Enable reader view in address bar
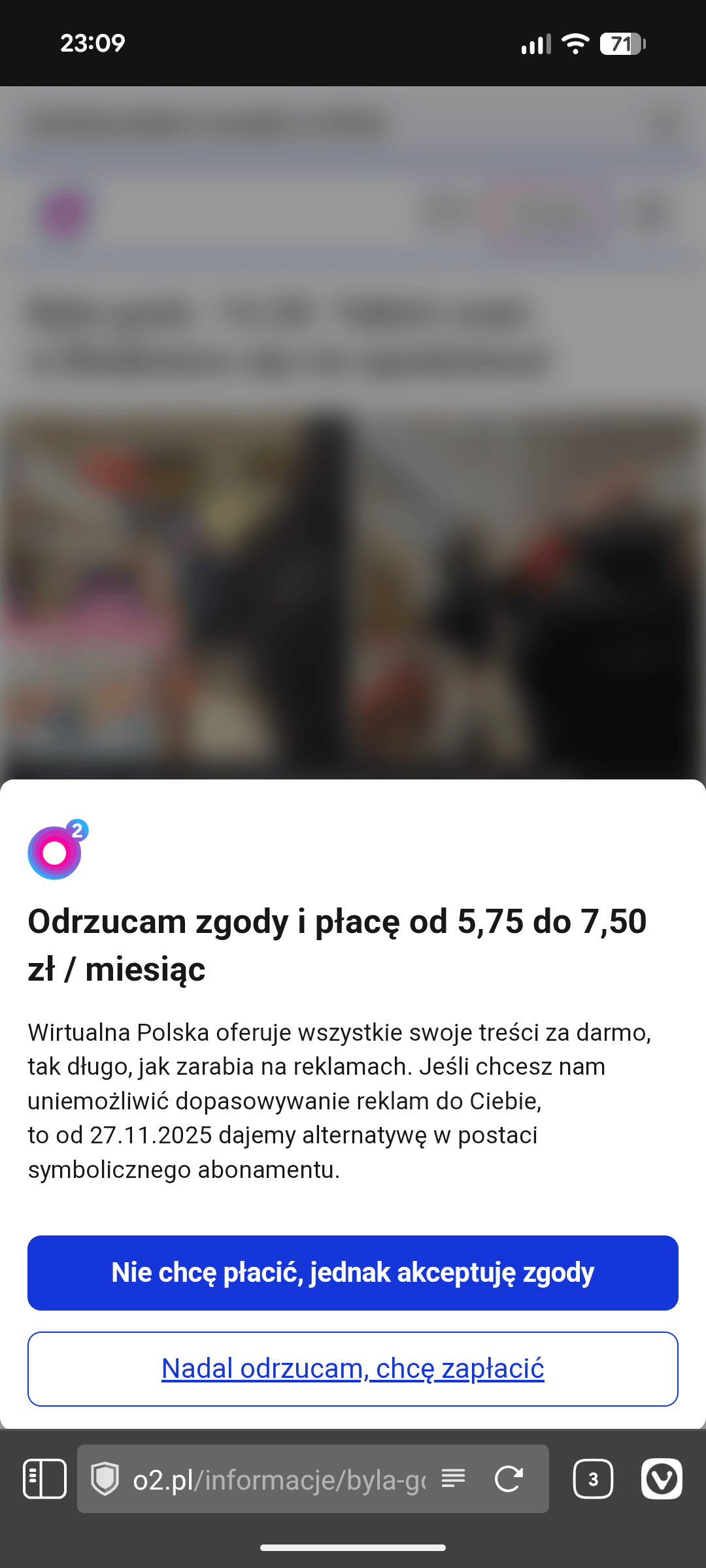The image size is (706, 1568). click(x=453, y=1478)
